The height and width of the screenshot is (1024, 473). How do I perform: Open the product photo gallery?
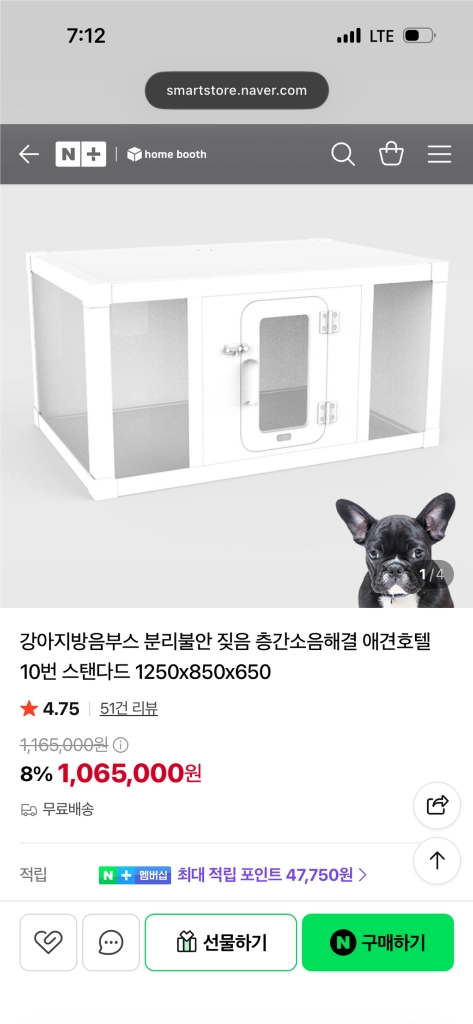coord(236,396)
